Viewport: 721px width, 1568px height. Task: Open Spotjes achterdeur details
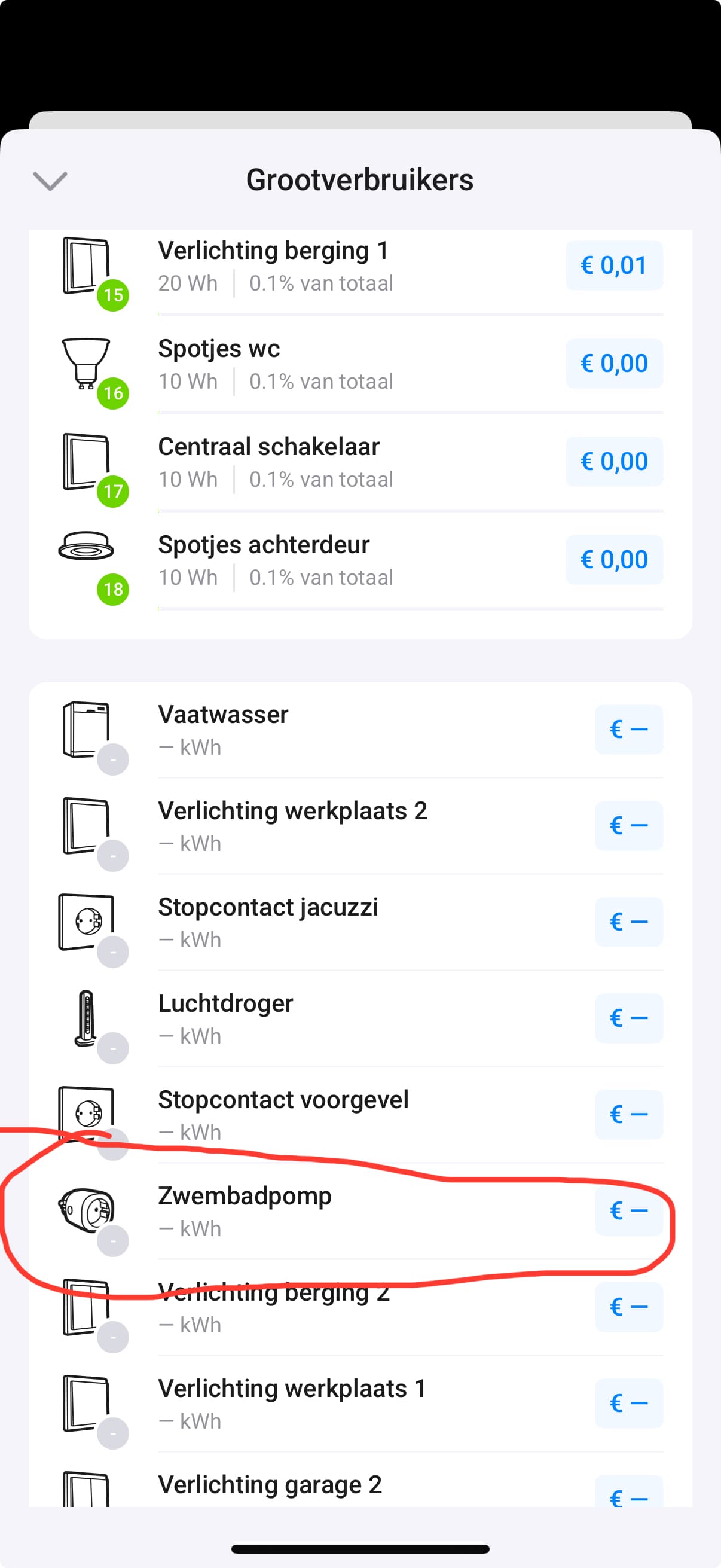coord(360,561)
